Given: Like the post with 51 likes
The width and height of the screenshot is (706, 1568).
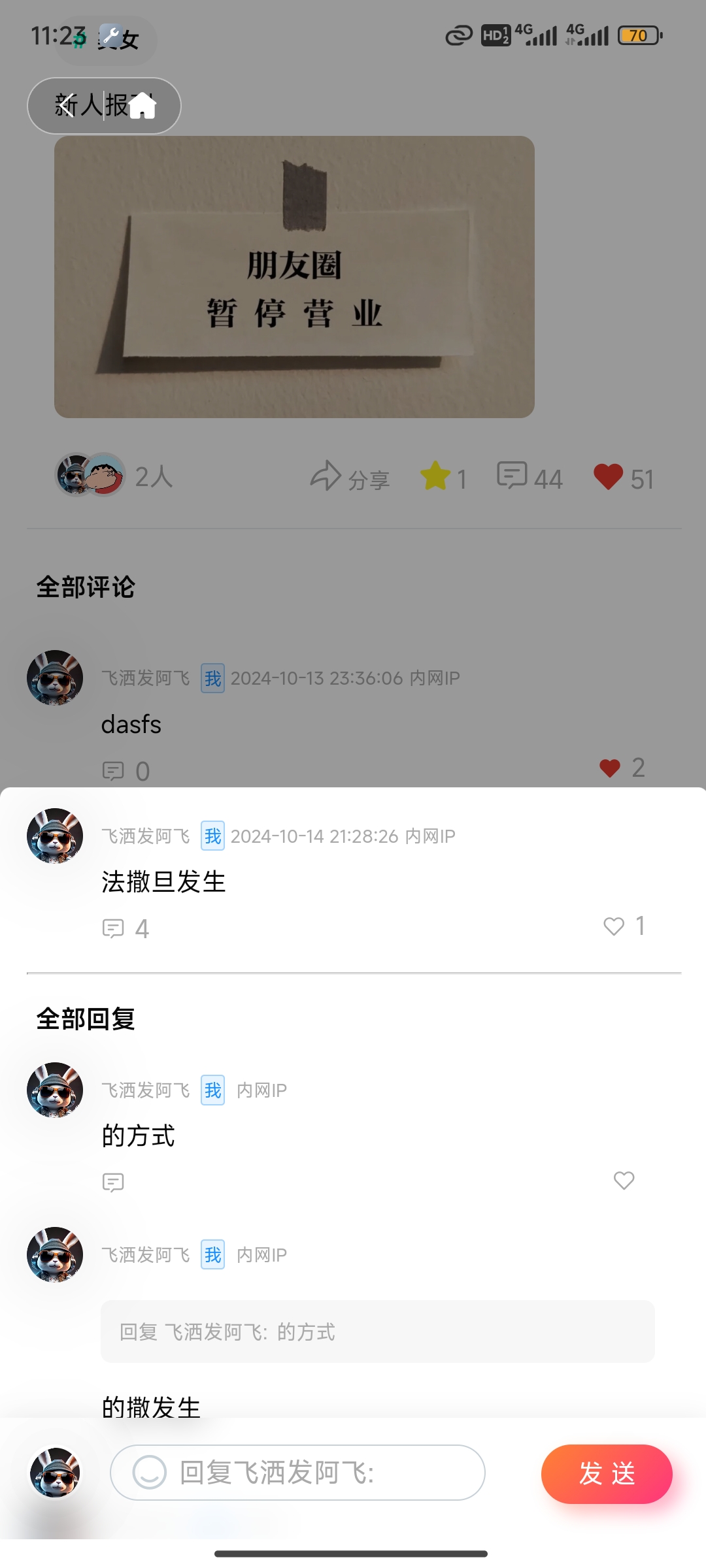Looking at the screenshot, I should [608, 477].
